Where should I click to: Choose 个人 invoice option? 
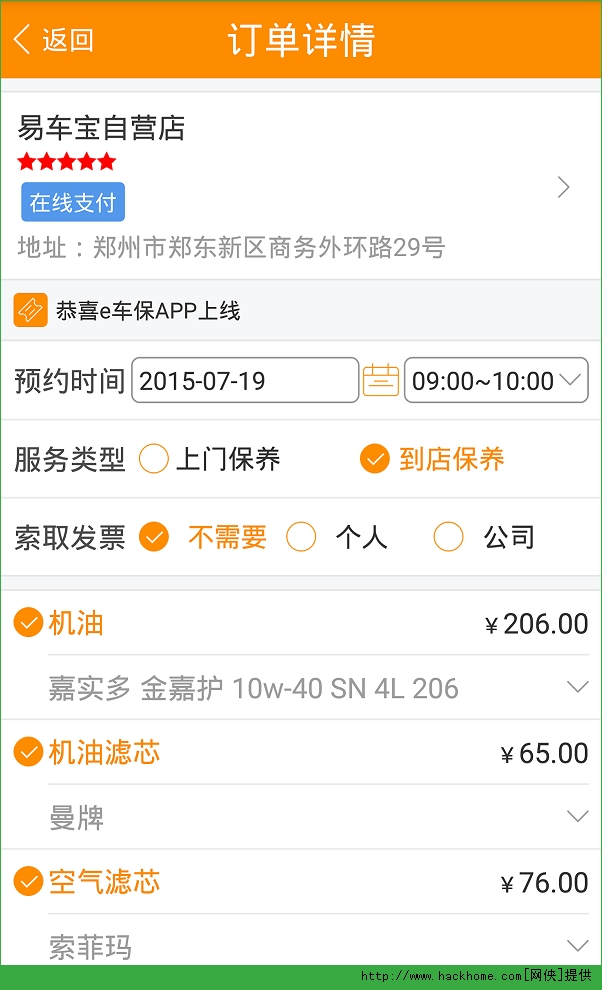click(301, 538)
